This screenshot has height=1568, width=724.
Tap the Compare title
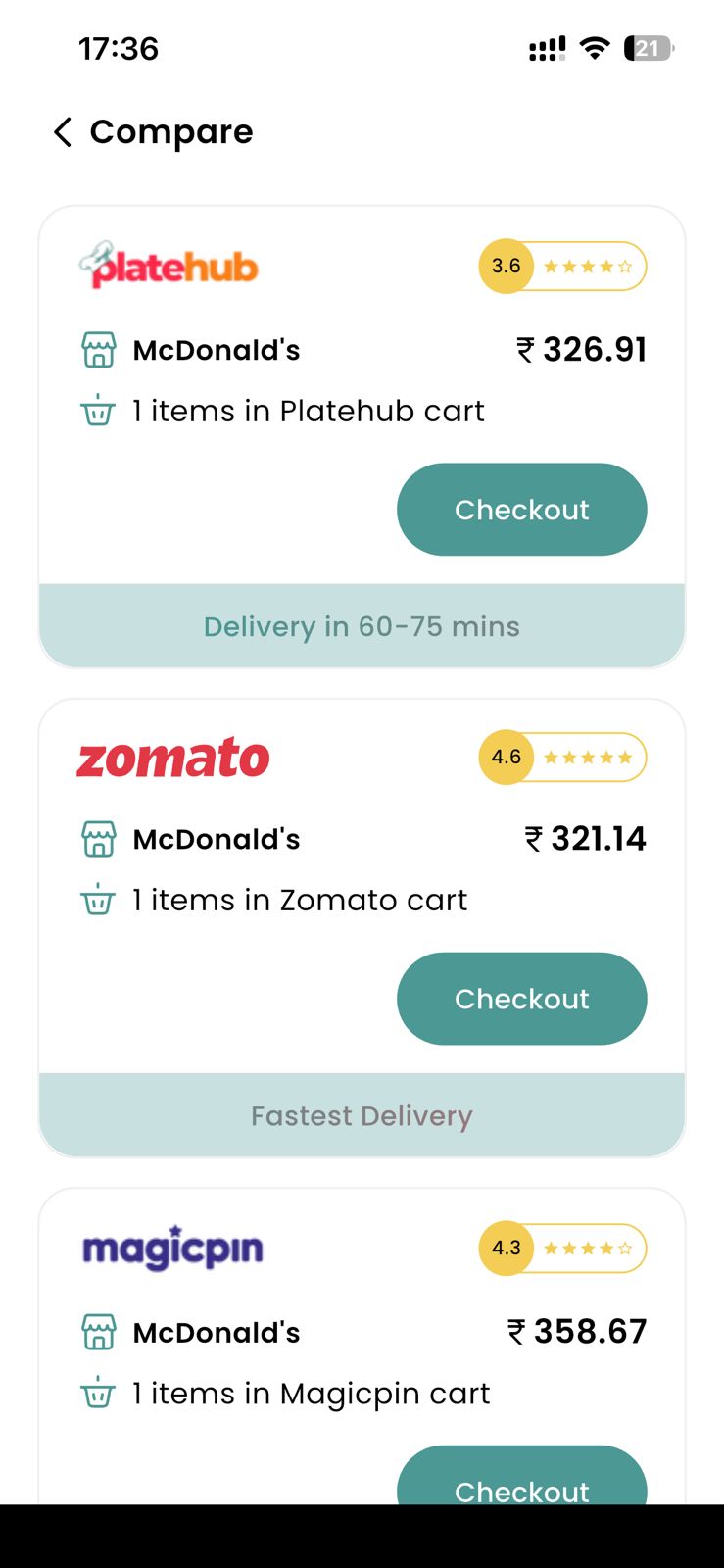171,131
